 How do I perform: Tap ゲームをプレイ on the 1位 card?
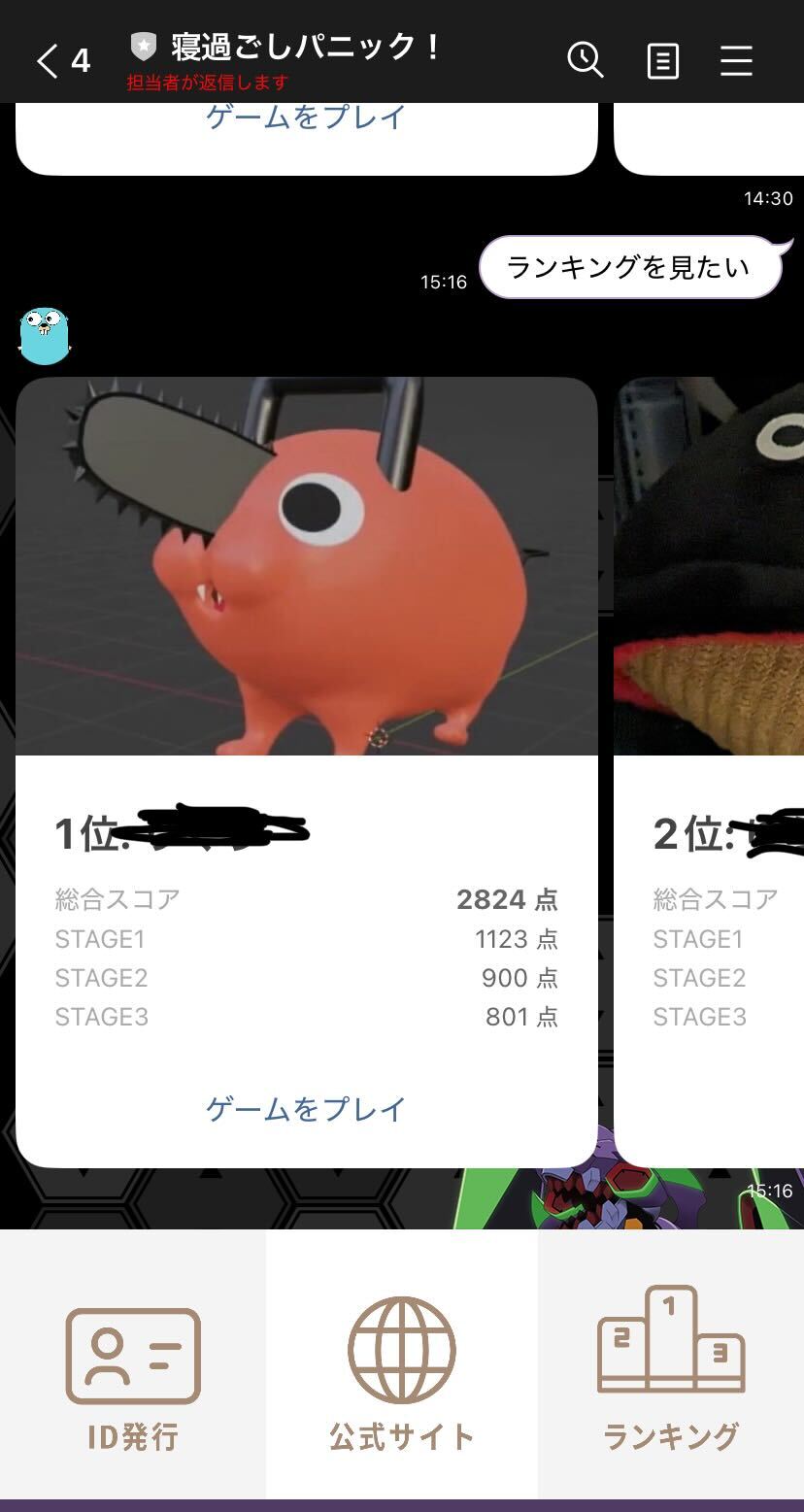click(306, 1109)
